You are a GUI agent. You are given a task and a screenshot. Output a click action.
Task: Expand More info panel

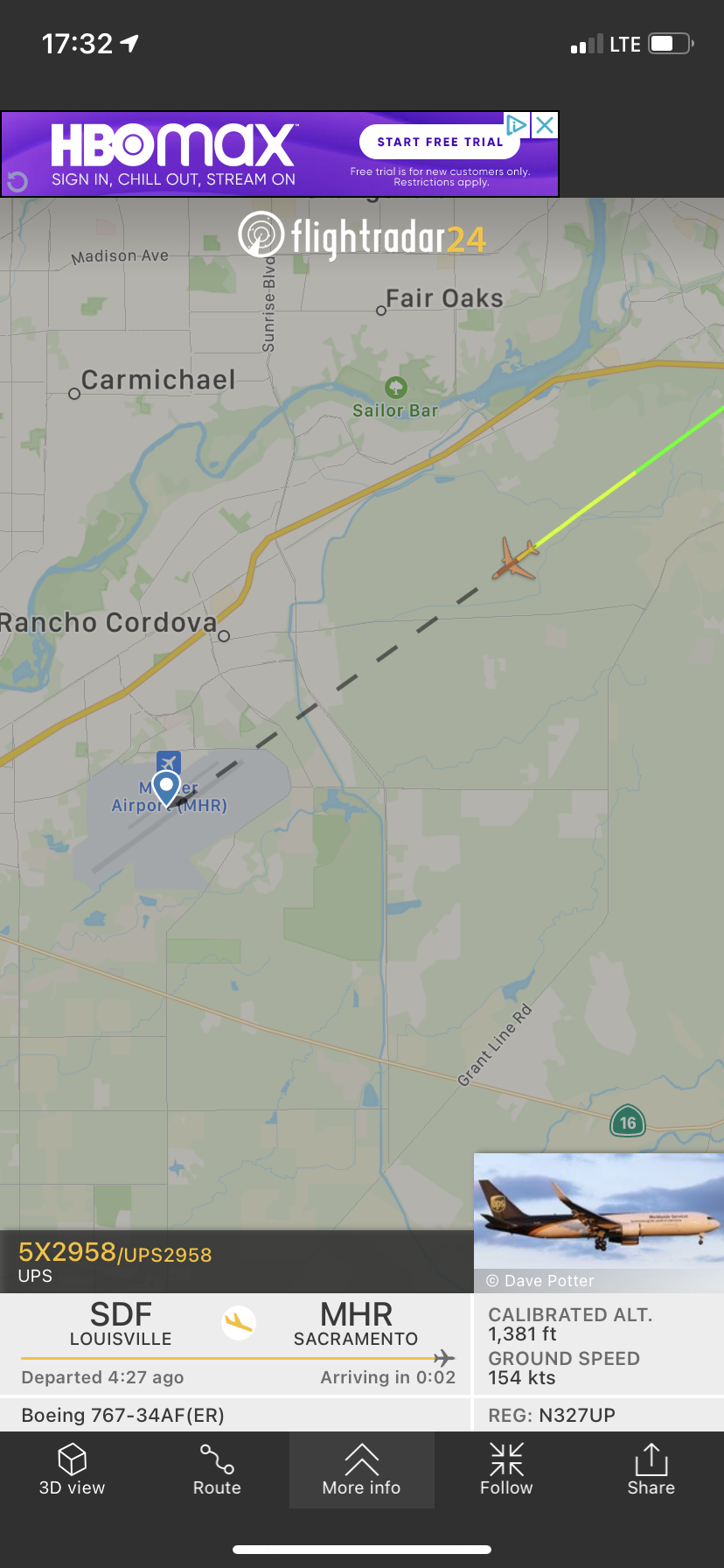pos(361,1470)
